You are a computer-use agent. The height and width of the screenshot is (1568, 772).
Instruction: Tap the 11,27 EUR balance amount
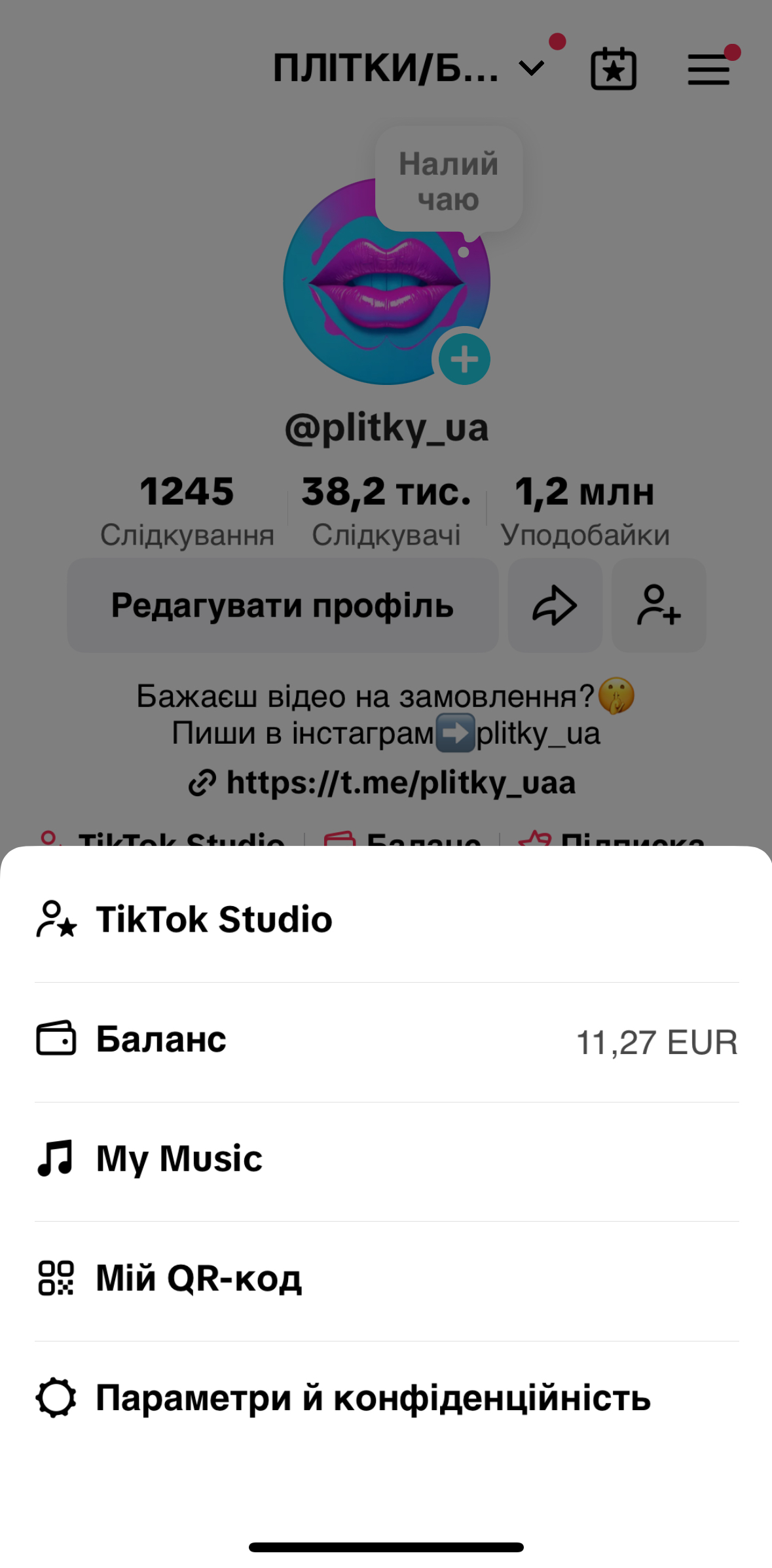pyautogui.click(x=657, y=1041)
